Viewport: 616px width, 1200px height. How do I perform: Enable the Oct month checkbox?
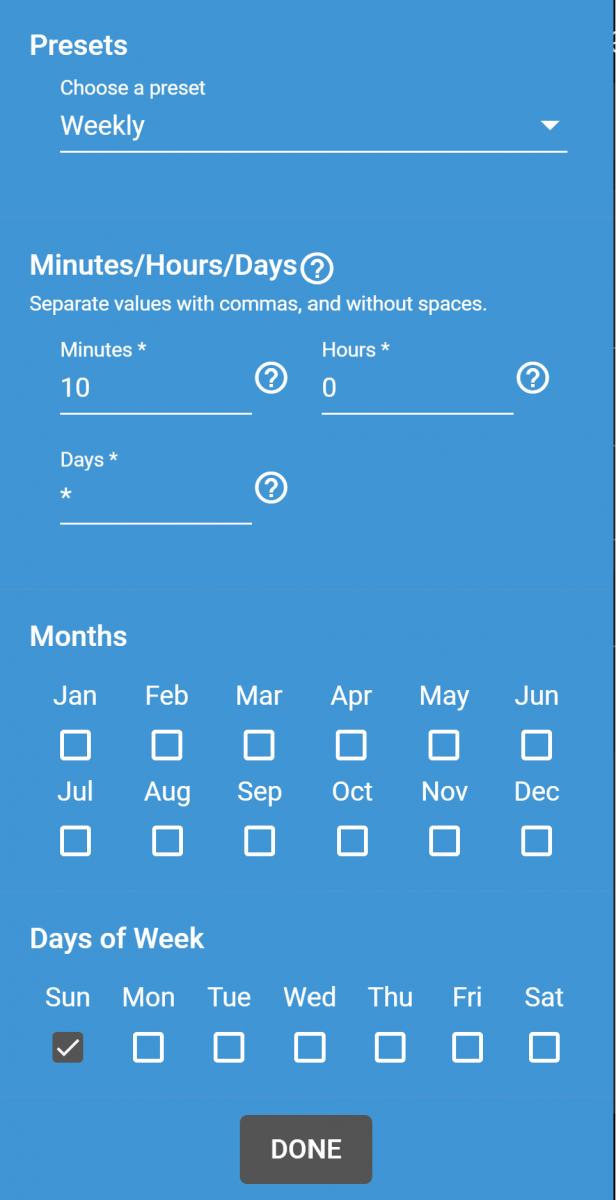click(352, 841)
